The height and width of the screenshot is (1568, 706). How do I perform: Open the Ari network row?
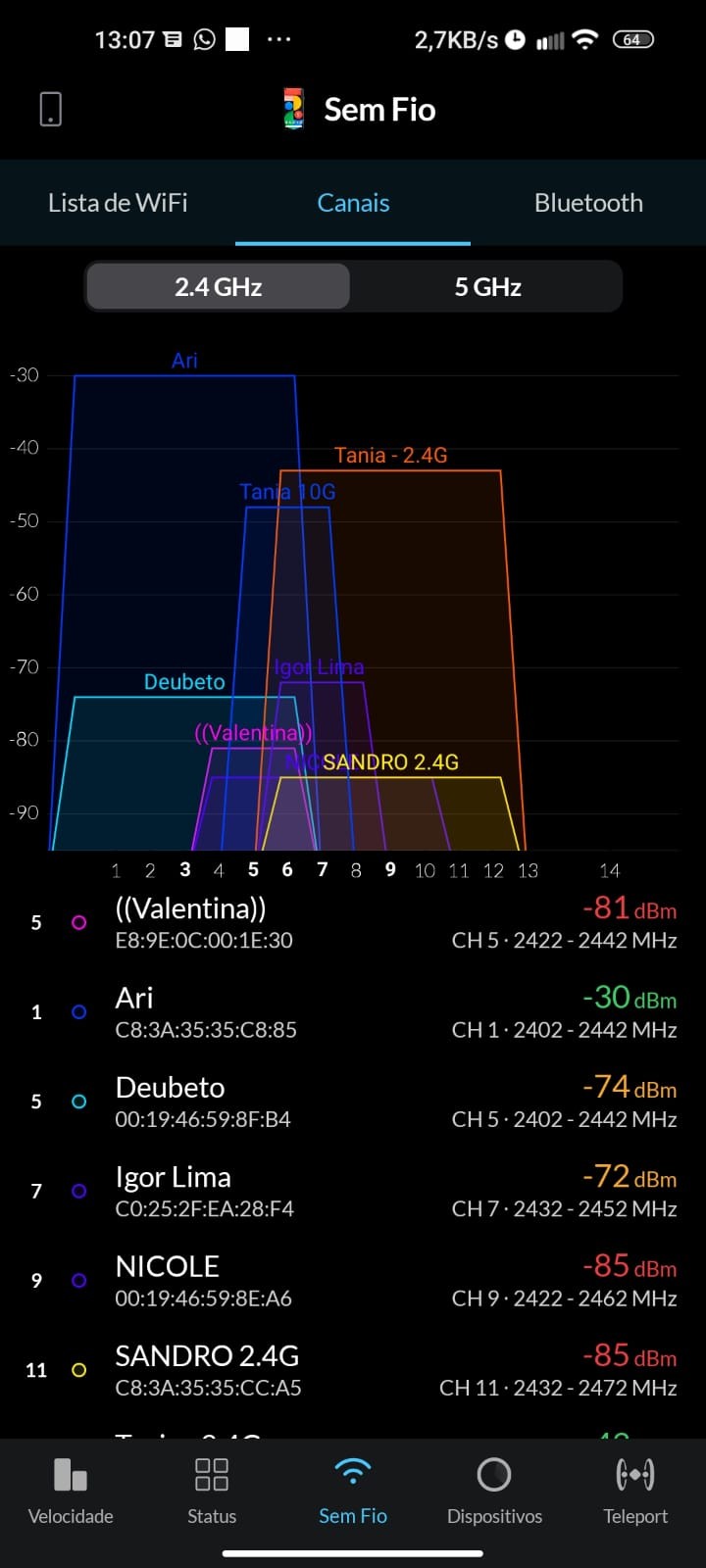tap(353, 1011)
